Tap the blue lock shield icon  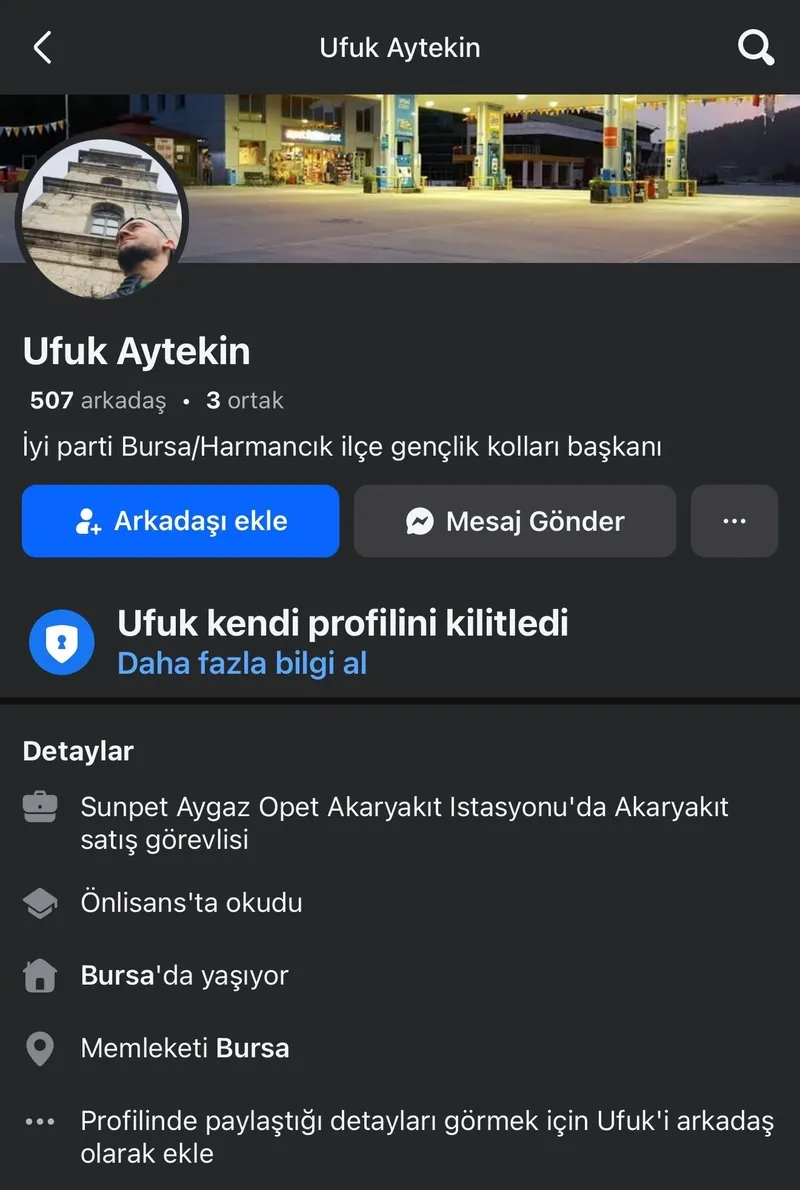tap(61, 641)
